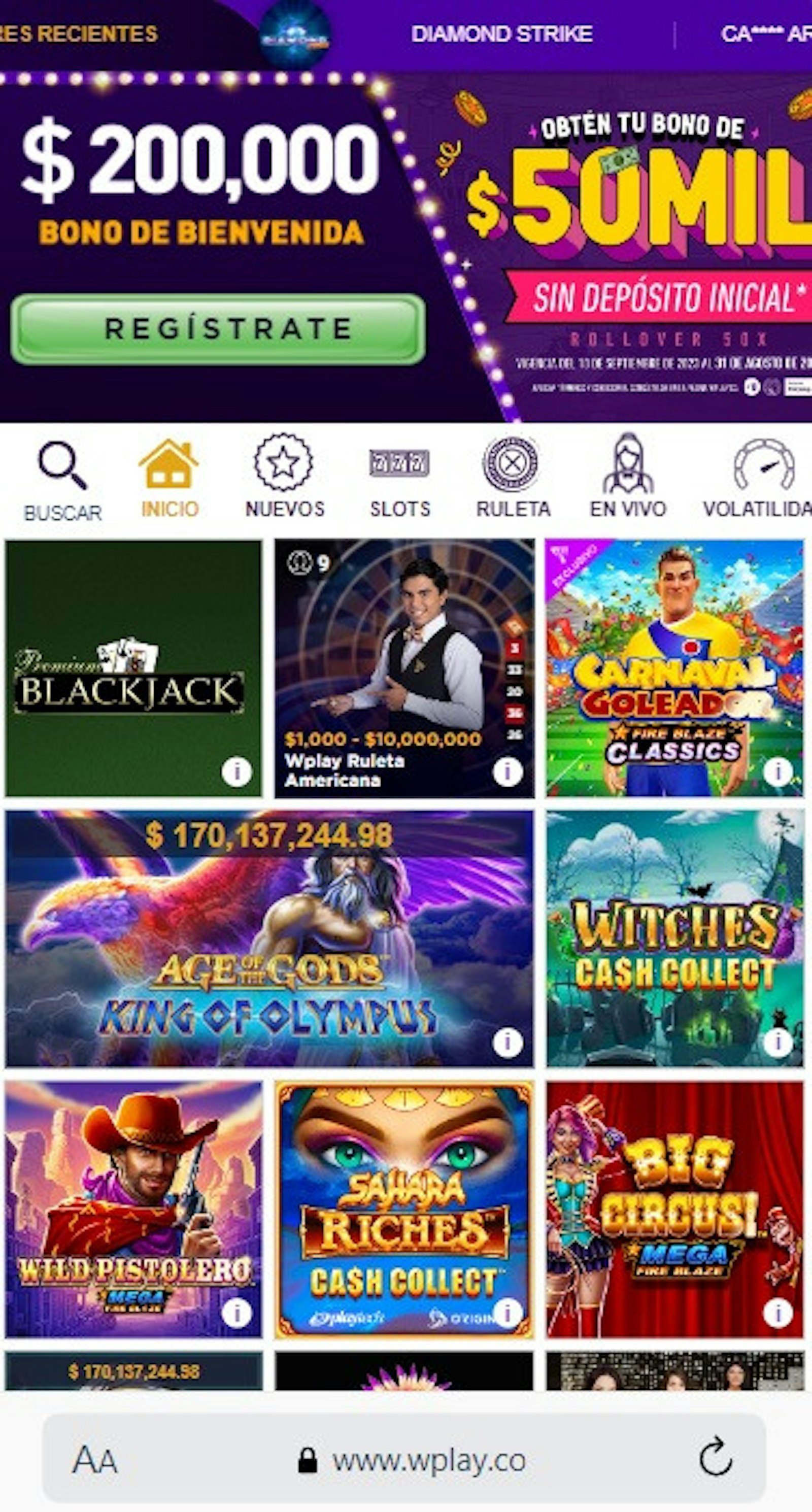Switch to the Nuevos category

pyautogui.click(x=285, y=477)
